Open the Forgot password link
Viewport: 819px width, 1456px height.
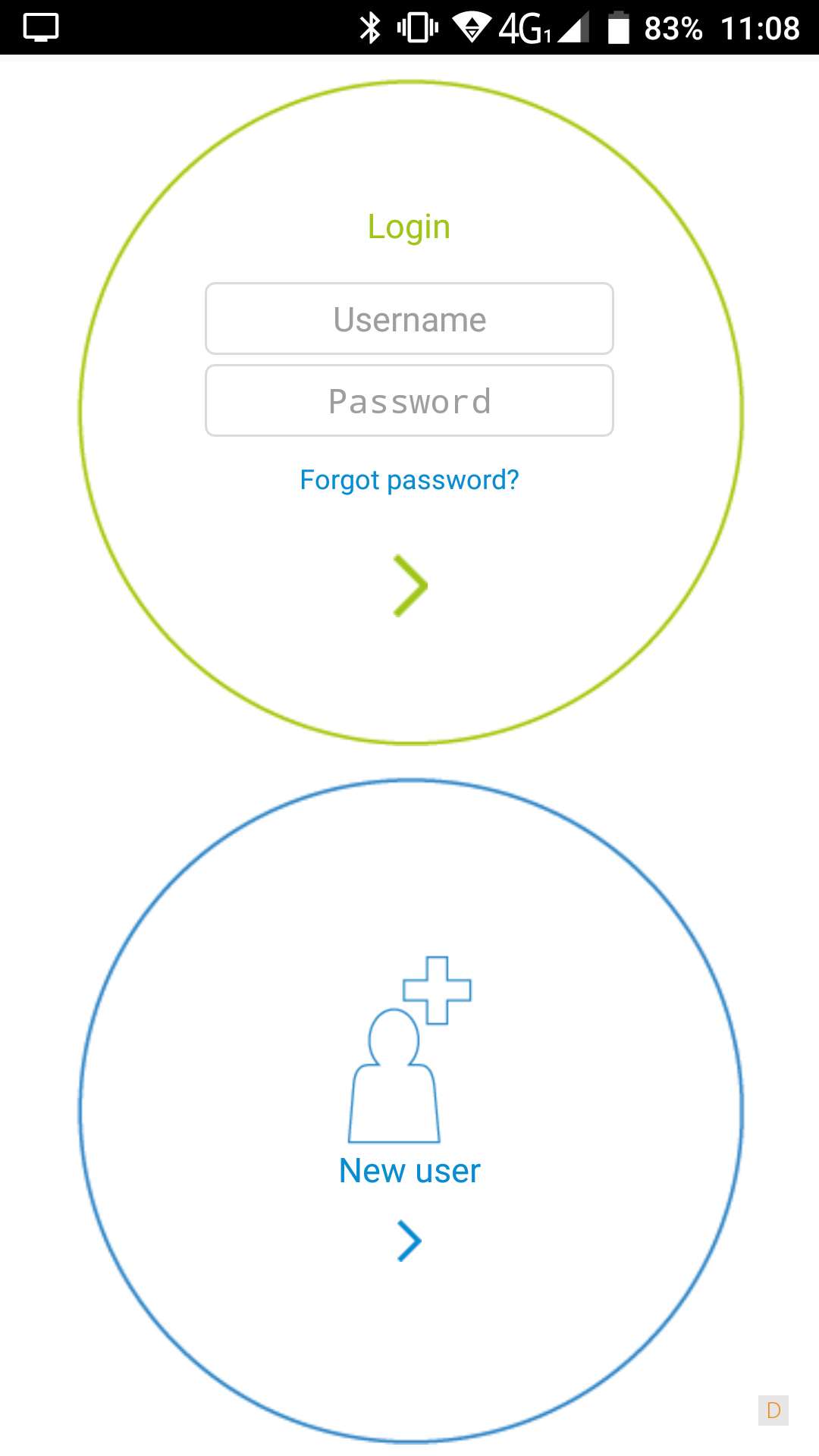pyautogui.click(x=409, y=480)
